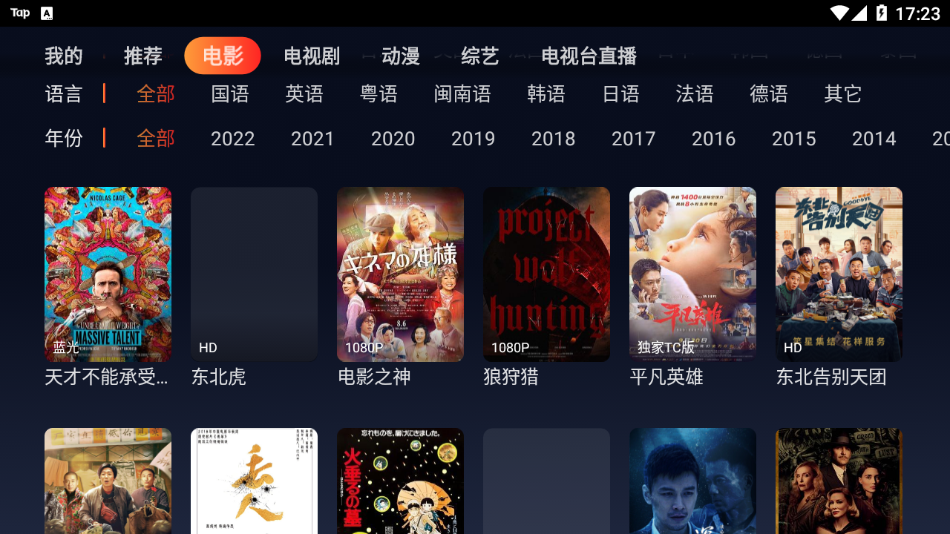The width and height of the screenshot is (950, 534).
Task: Select the 粤语 language filter
Action: 379,94
